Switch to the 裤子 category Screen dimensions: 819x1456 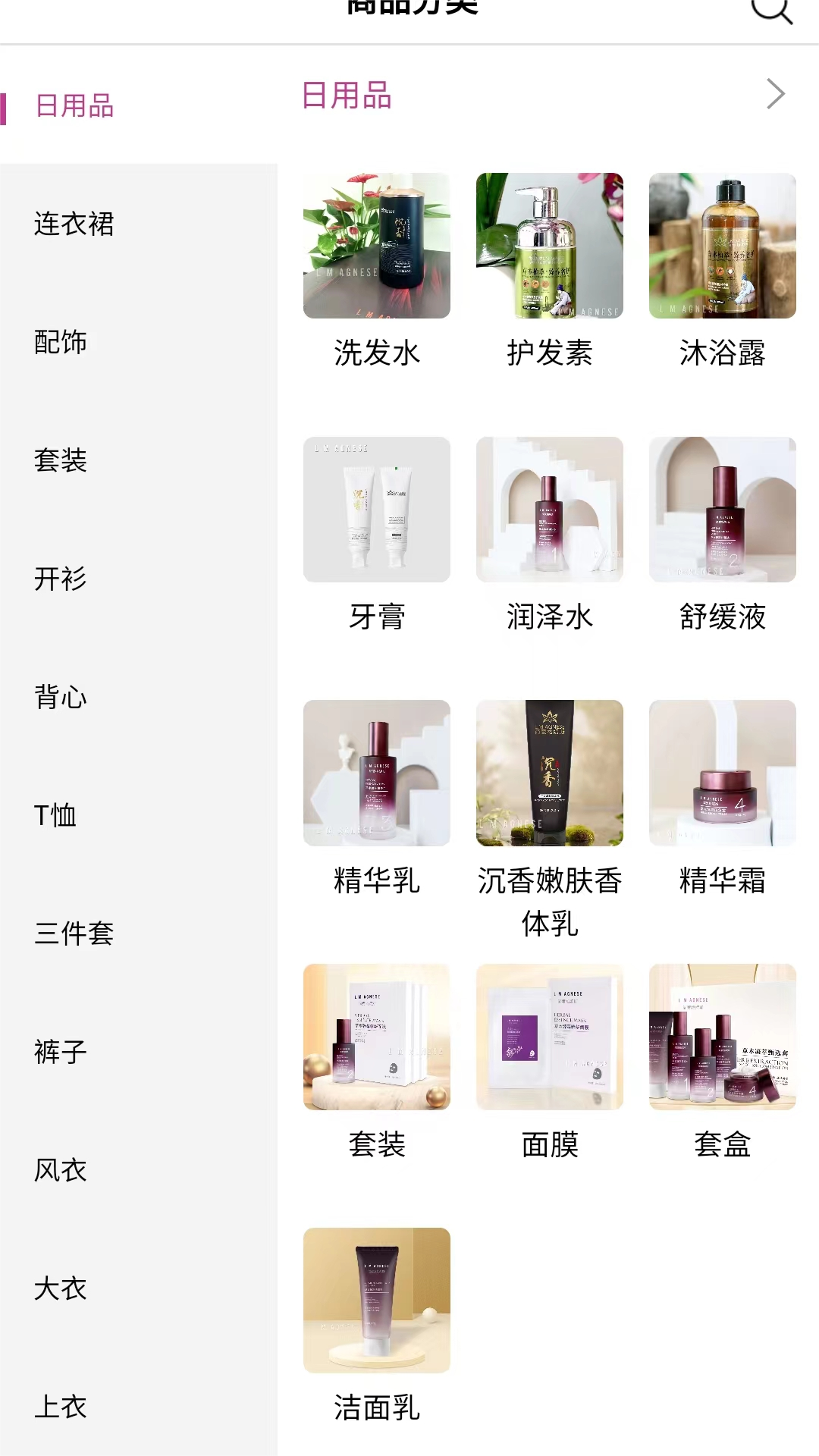point(61,1052)
